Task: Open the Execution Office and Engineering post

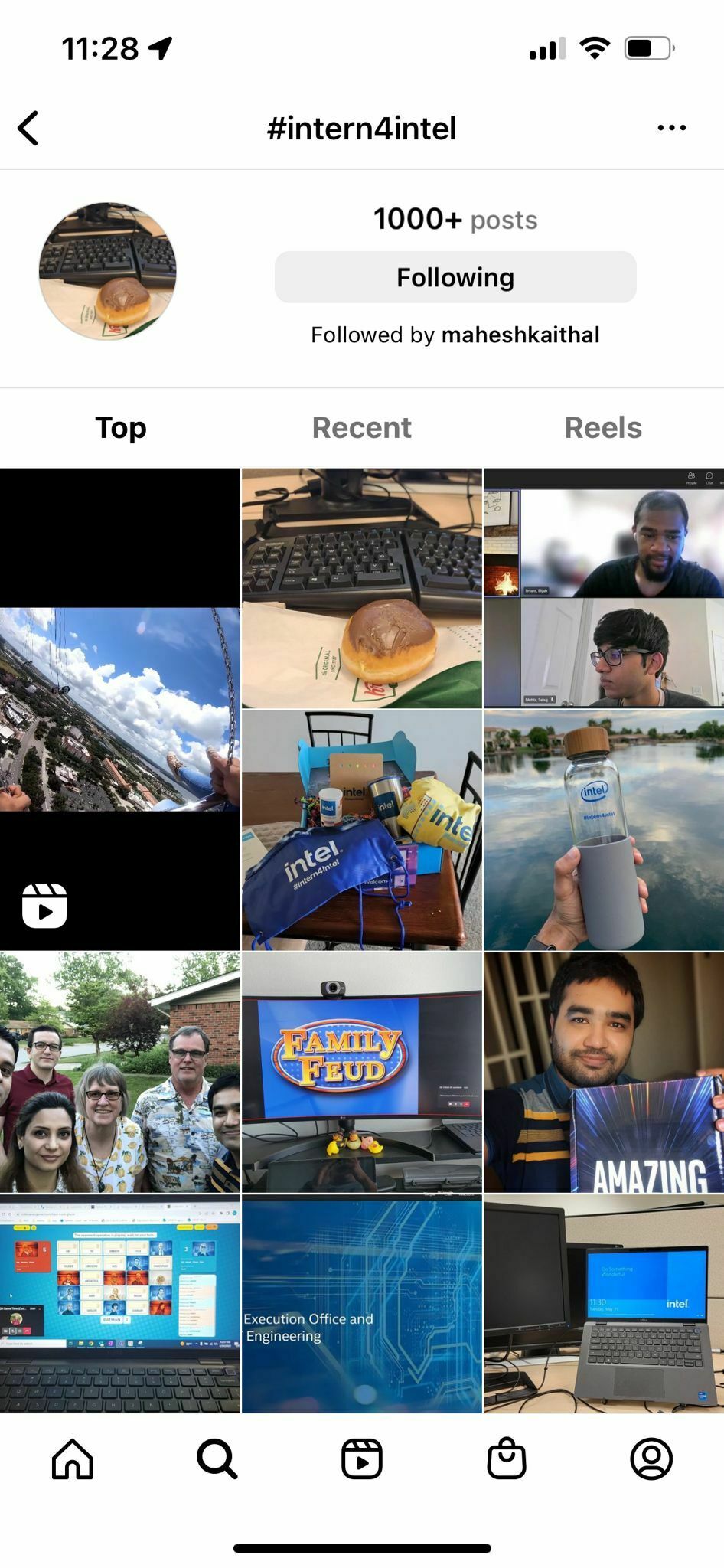Action: [x=361, y=1305]
